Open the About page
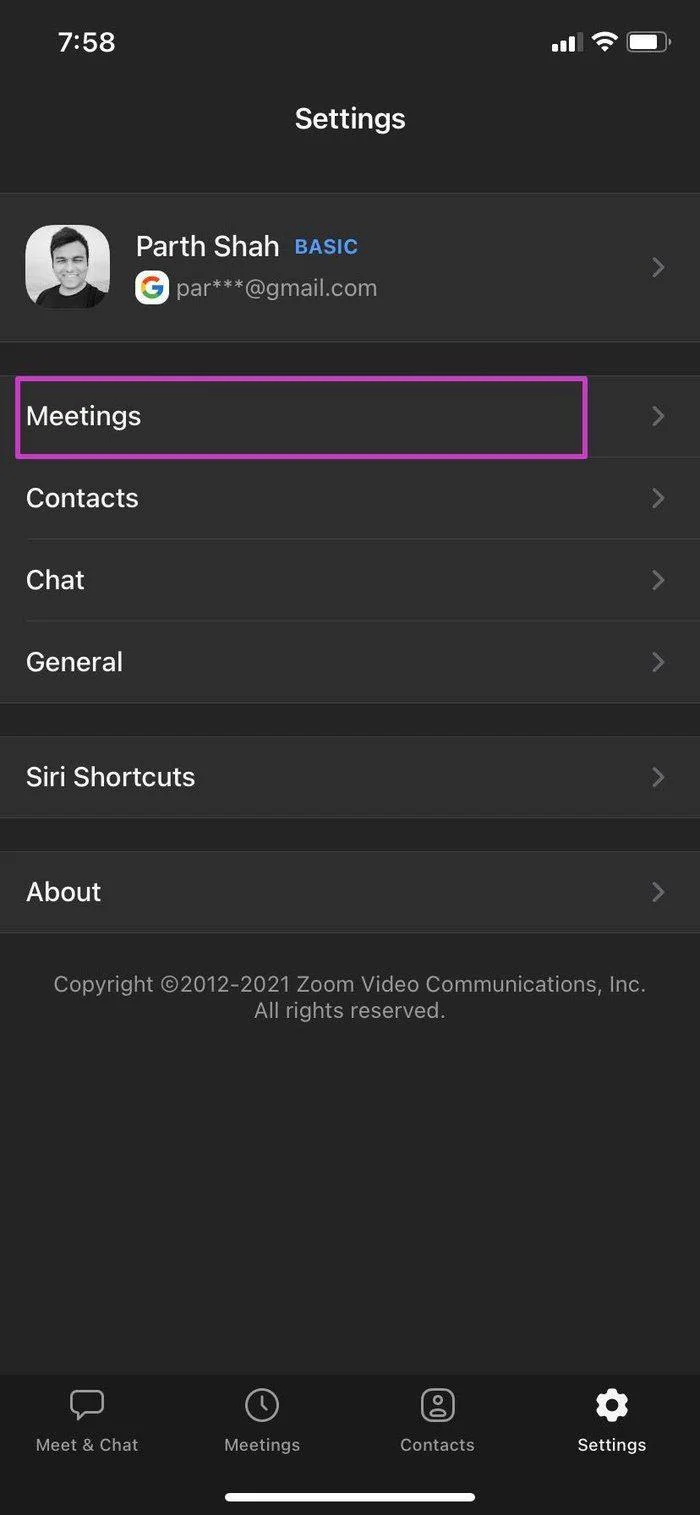700x1515 pixels. tap(350, 892)
